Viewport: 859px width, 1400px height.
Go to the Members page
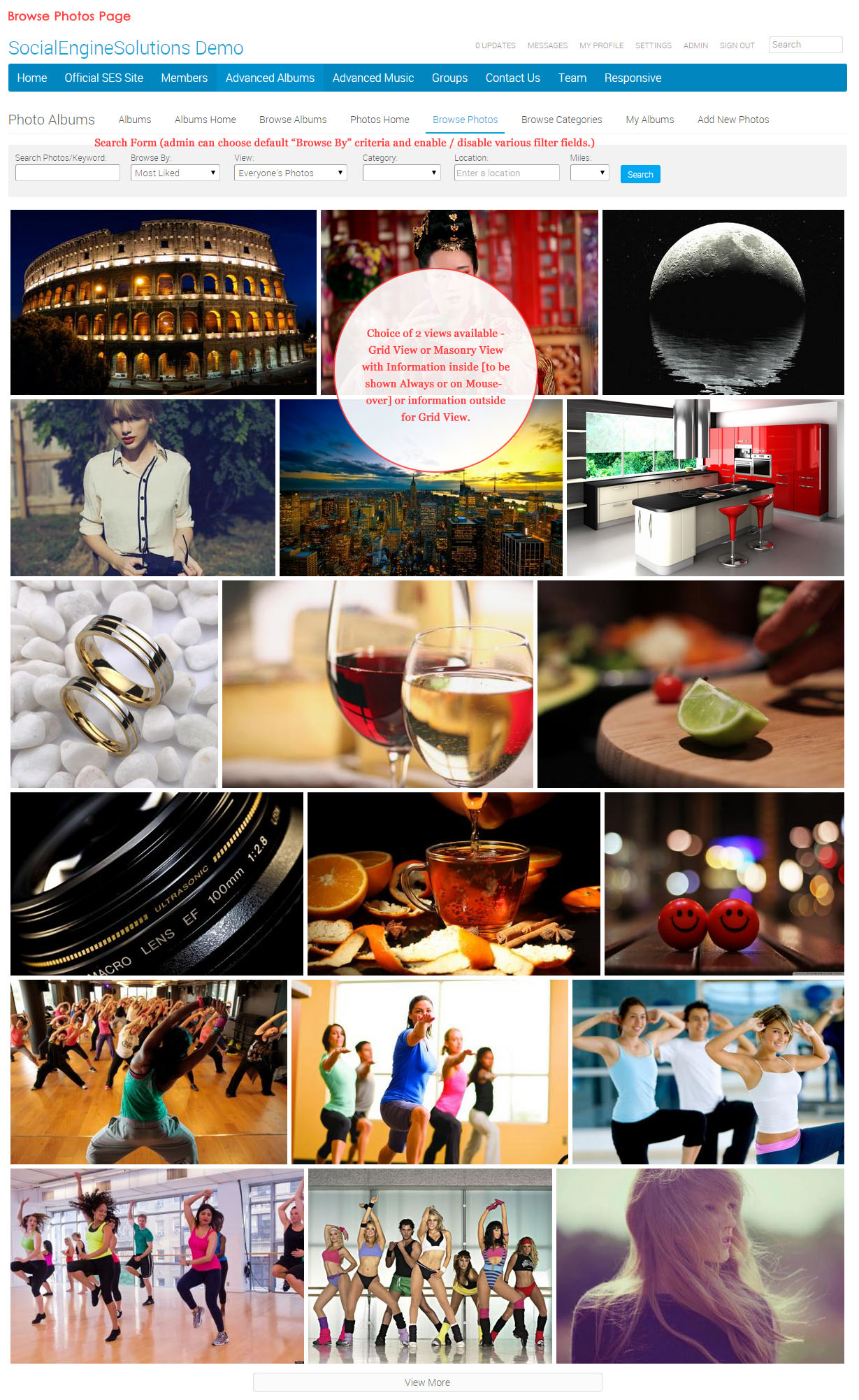pyautogui.click(x=184, y=78)
